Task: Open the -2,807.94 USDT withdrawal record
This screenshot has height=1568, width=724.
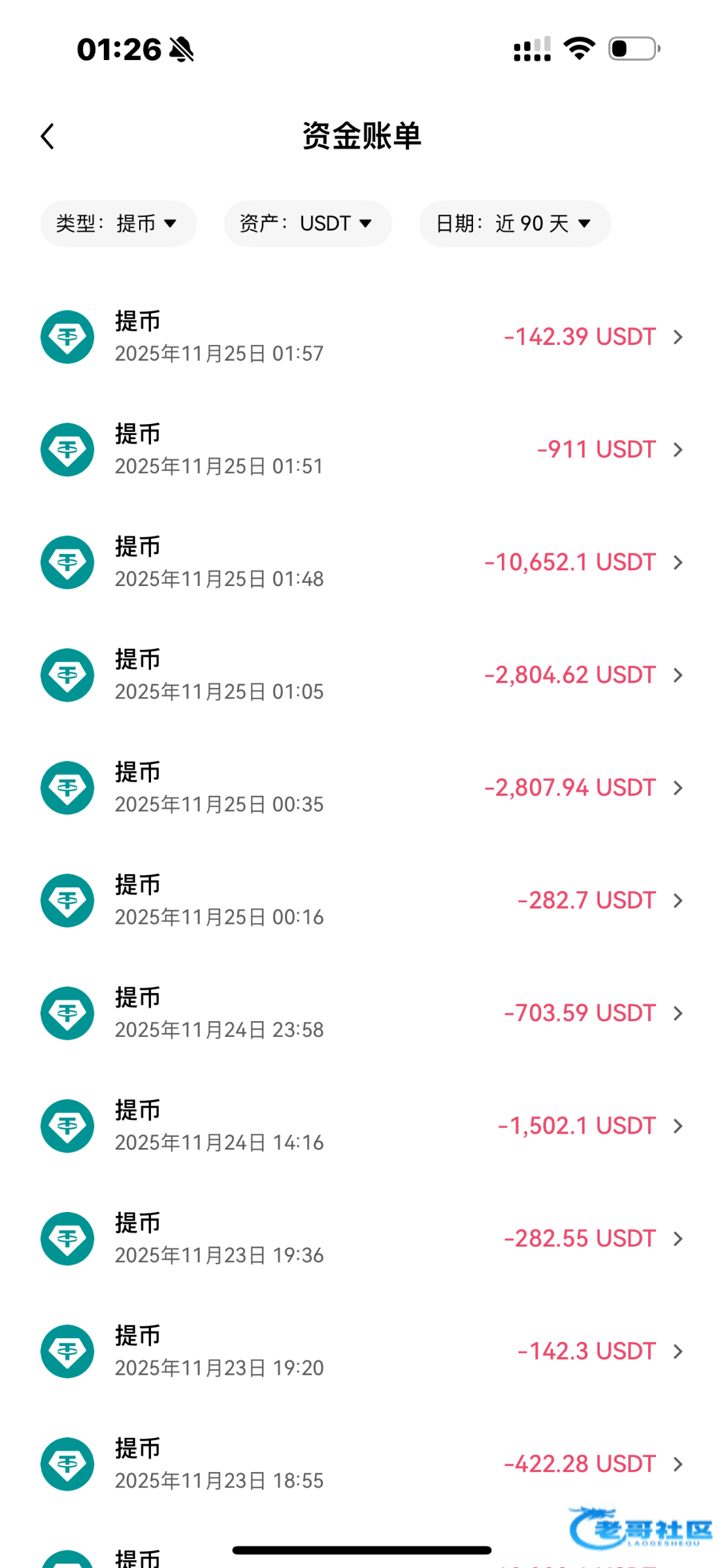Action: pos(362,788)
